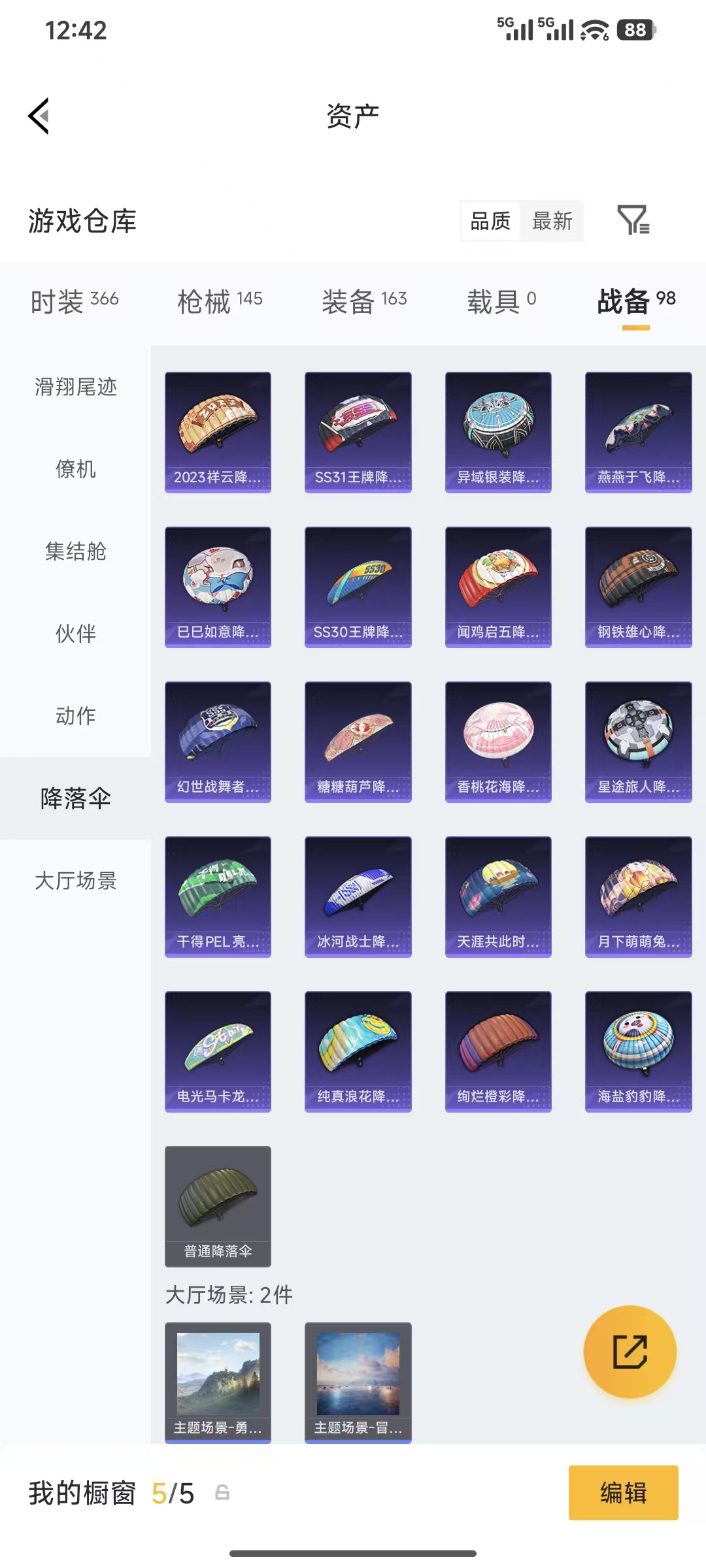Toggle sorting to 最新
This screenshot has height=1568, width=706.
click(552, 221)
